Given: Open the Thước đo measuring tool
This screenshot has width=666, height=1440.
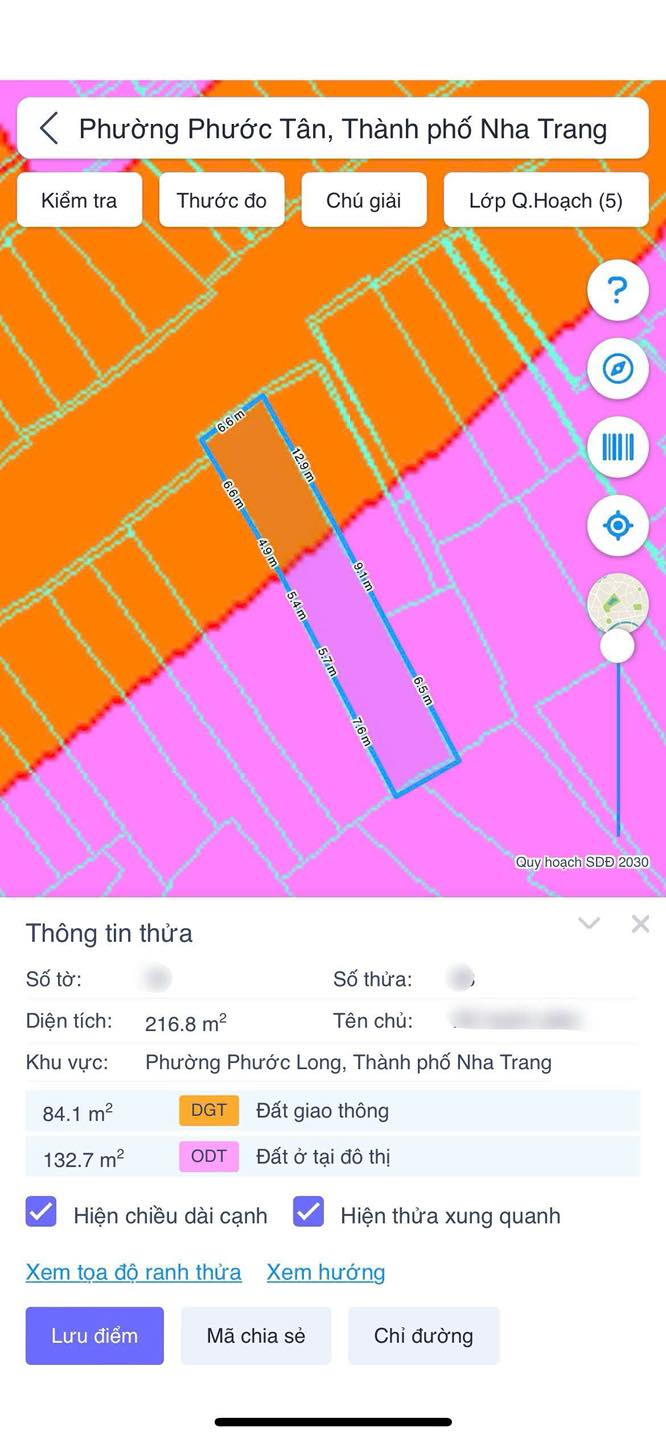Looking at the screenshot, I should click(222, 200).
